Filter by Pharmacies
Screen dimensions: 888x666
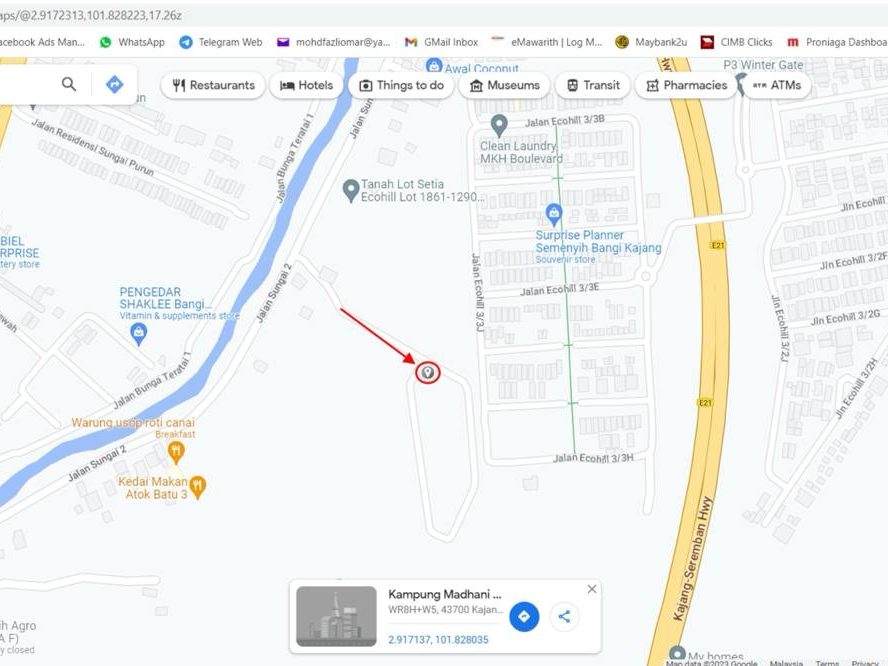pyautogui.click(x=686, y=86)
